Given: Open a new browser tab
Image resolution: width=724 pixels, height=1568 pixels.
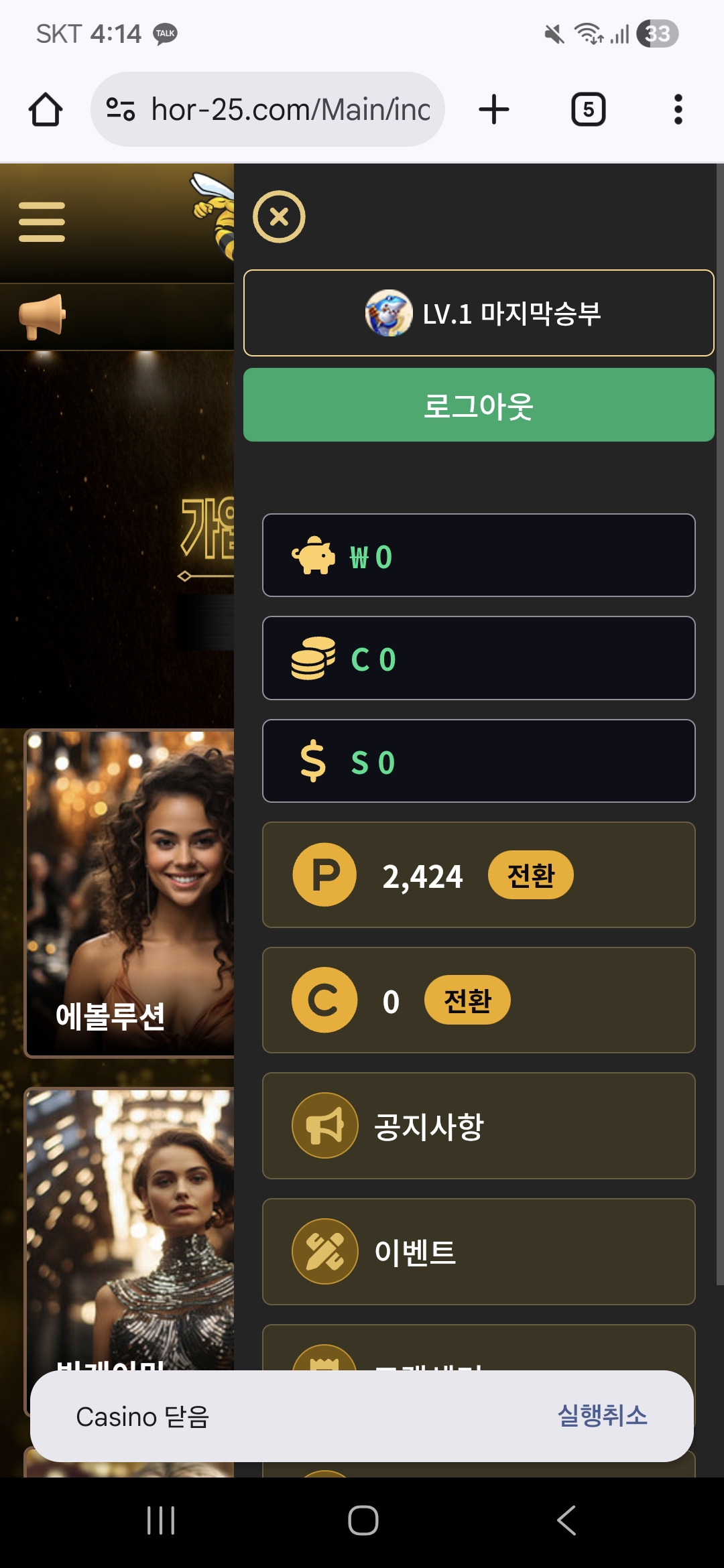Looking at the screenshot, I should [494, 109].
